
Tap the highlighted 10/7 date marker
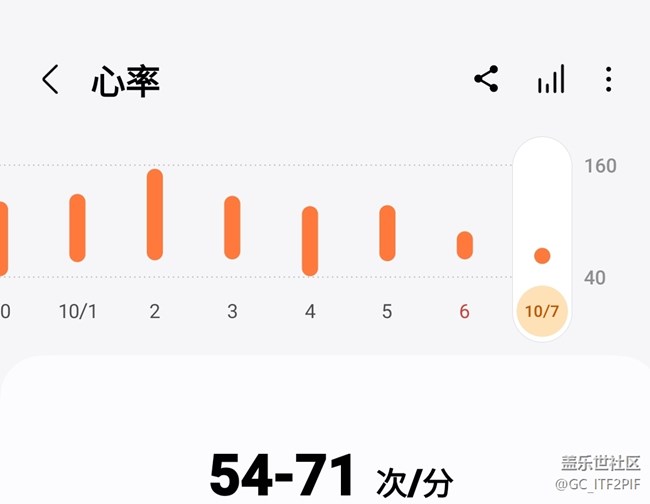click(542, 311)
